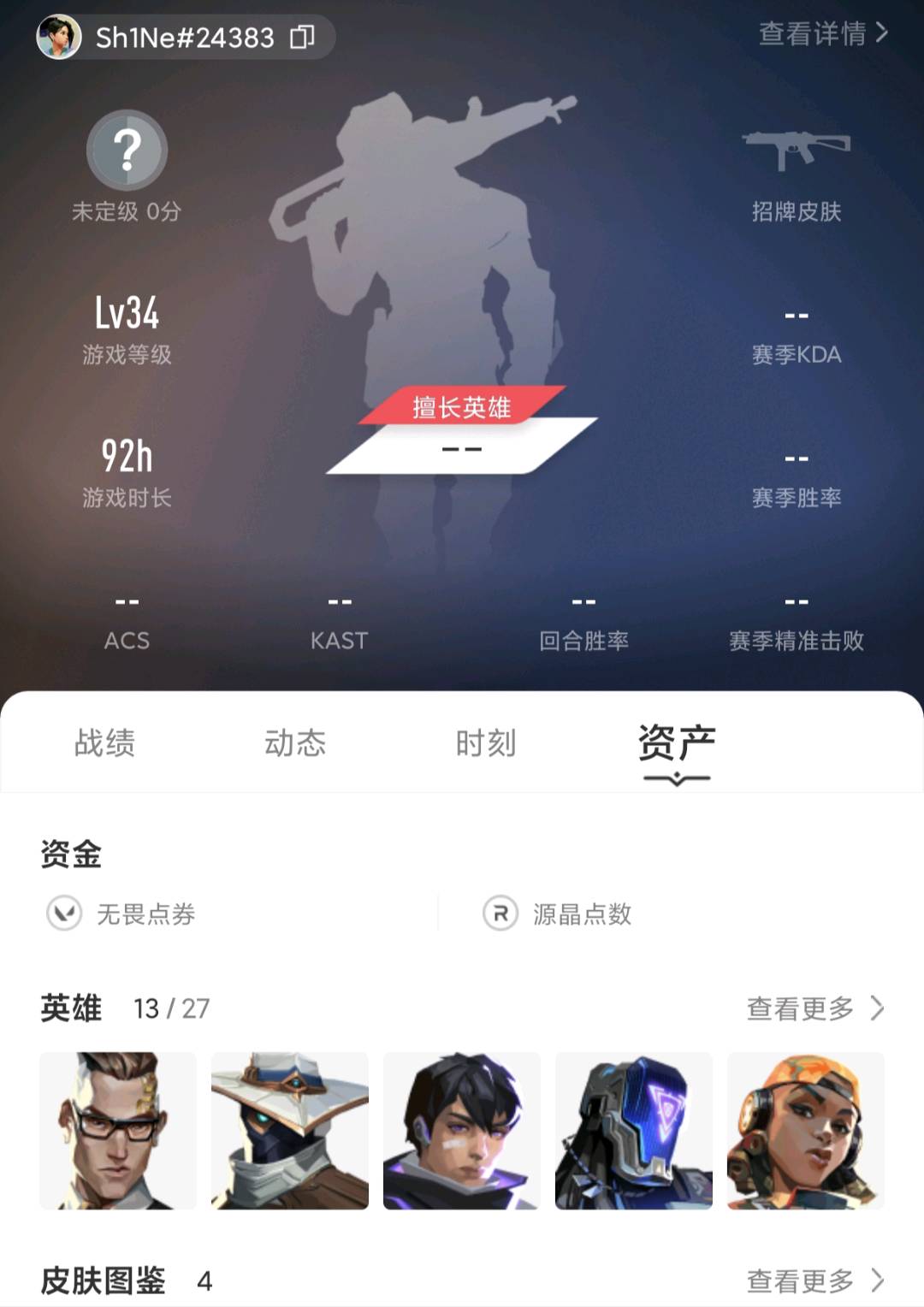Open the hero with glasses, Chamber
924x1307 pixels.
point(118,1130)
